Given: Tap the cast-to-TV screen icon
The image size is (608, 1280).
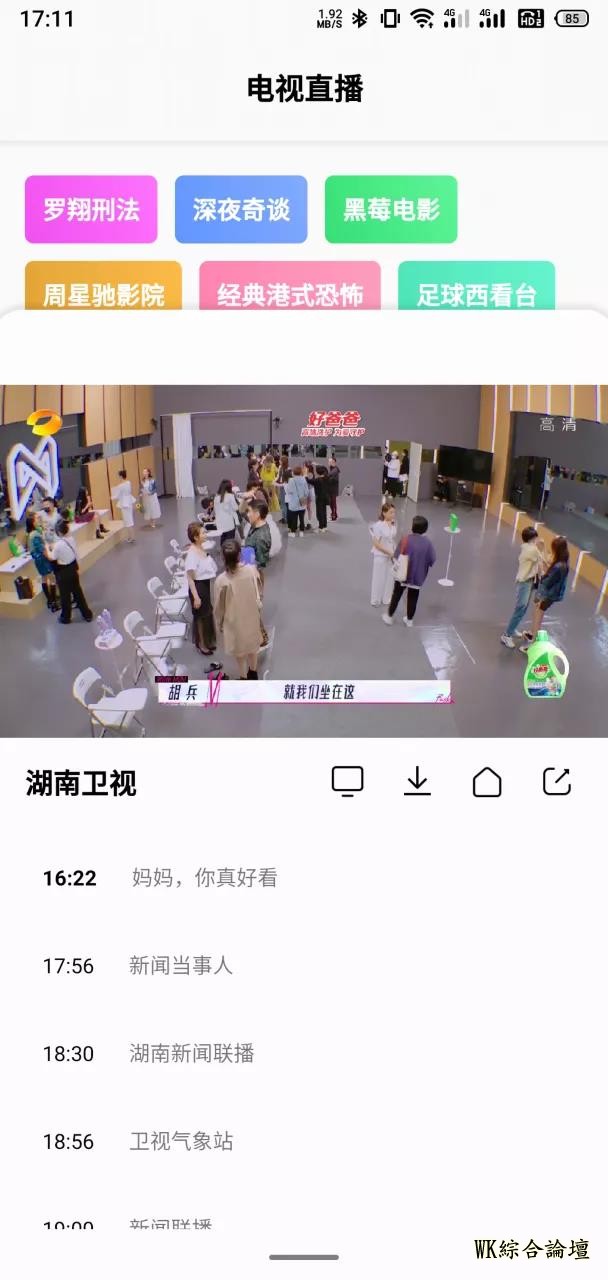Looking at the screenshot, I should (347, 782).
